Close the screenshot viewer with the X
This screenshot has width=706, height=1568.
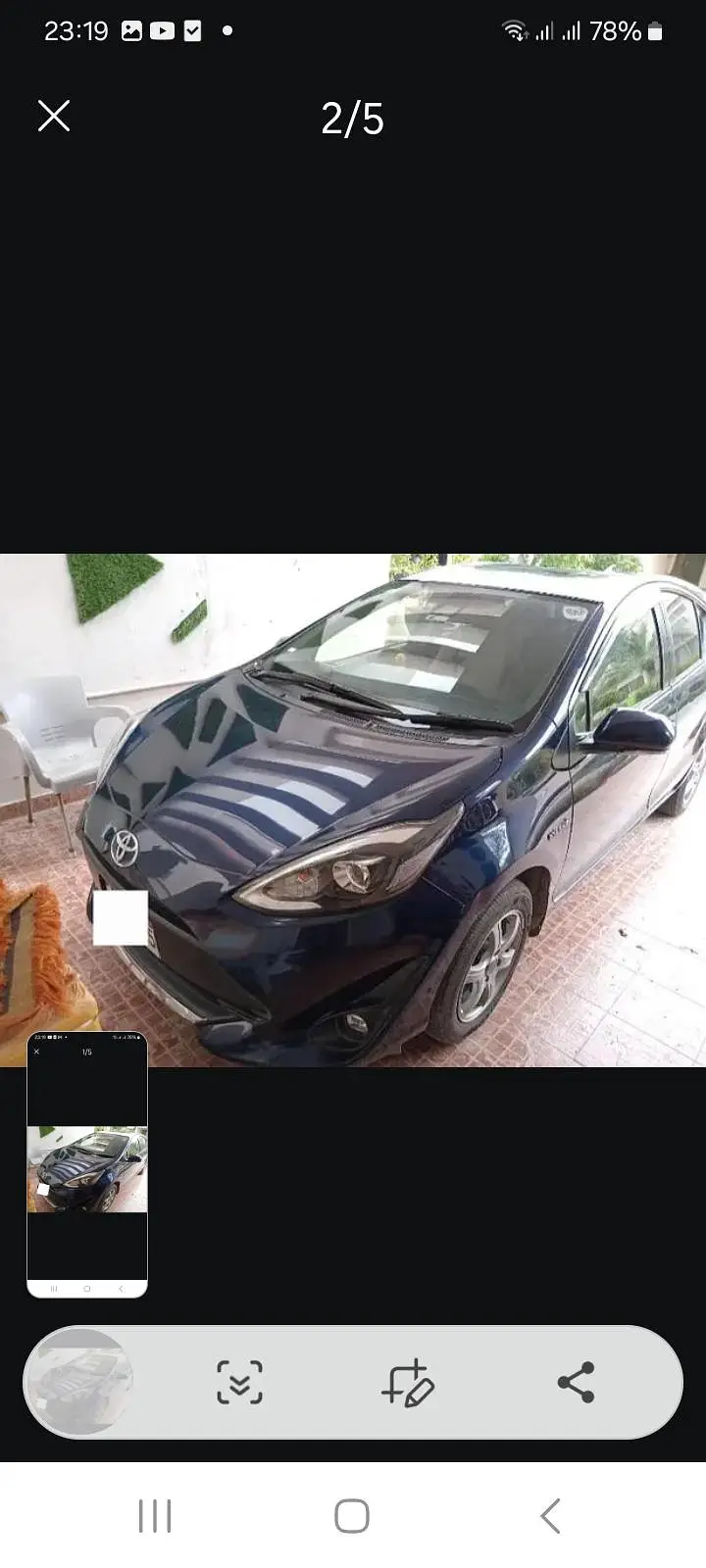coord(53,117)
